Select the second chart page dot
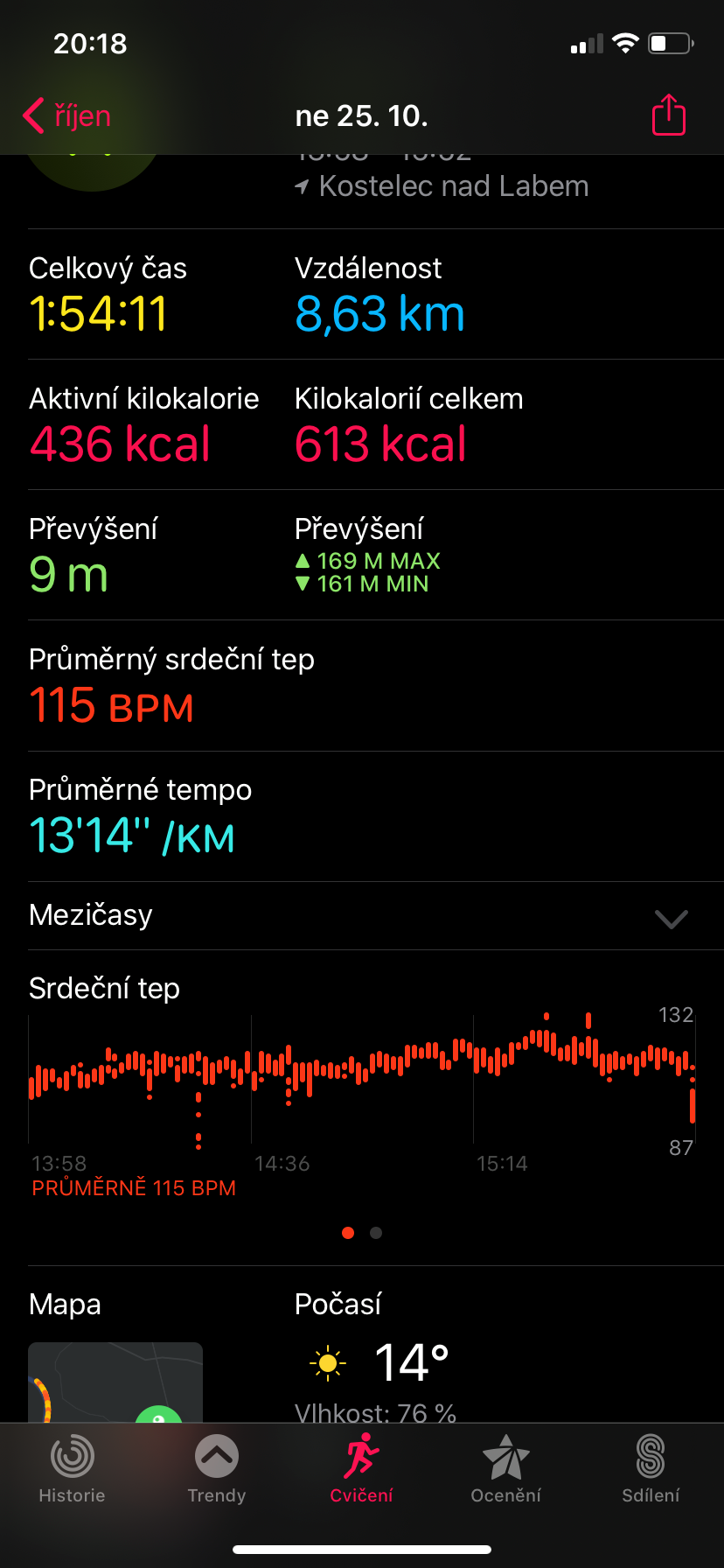 376,1233
